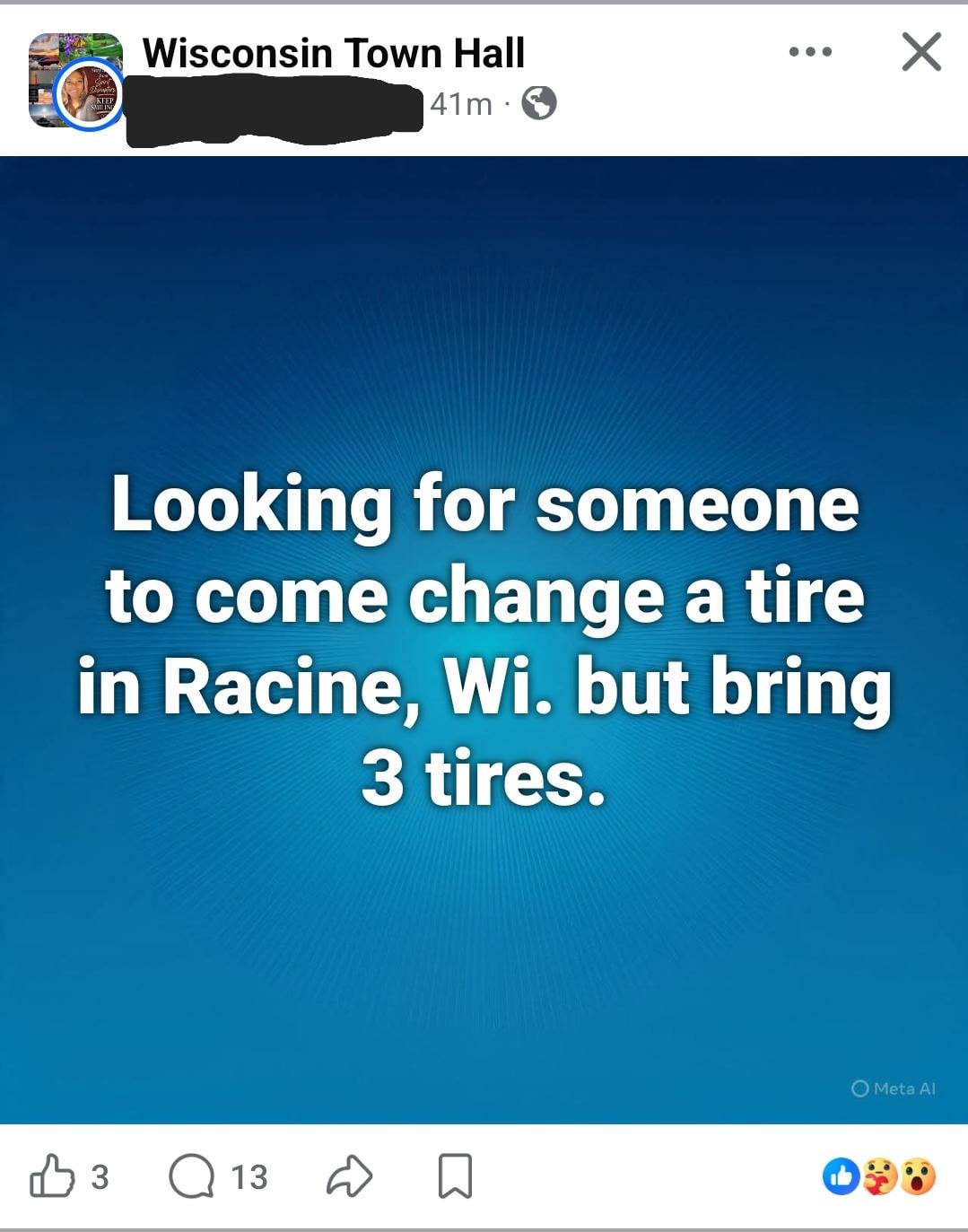Viewport: 968px width, 1232px height.
Task: Open the Wisconsin Town Hall group page
Action: [x=333, y=53]
